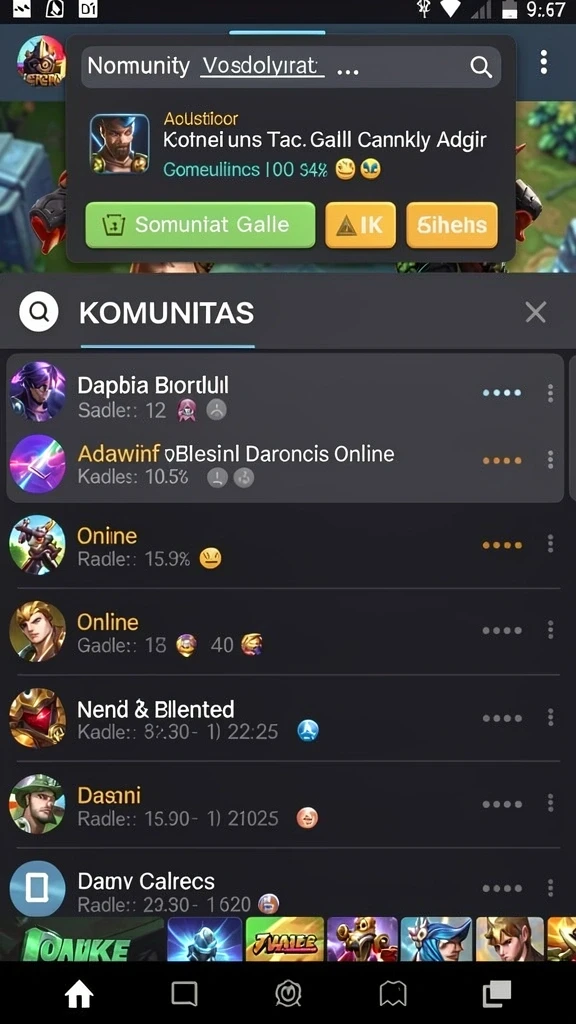The image size is (576, 1024).
Task: Tap the search icon beside KOMUNITAS
Action: click(x=39, y=312)
